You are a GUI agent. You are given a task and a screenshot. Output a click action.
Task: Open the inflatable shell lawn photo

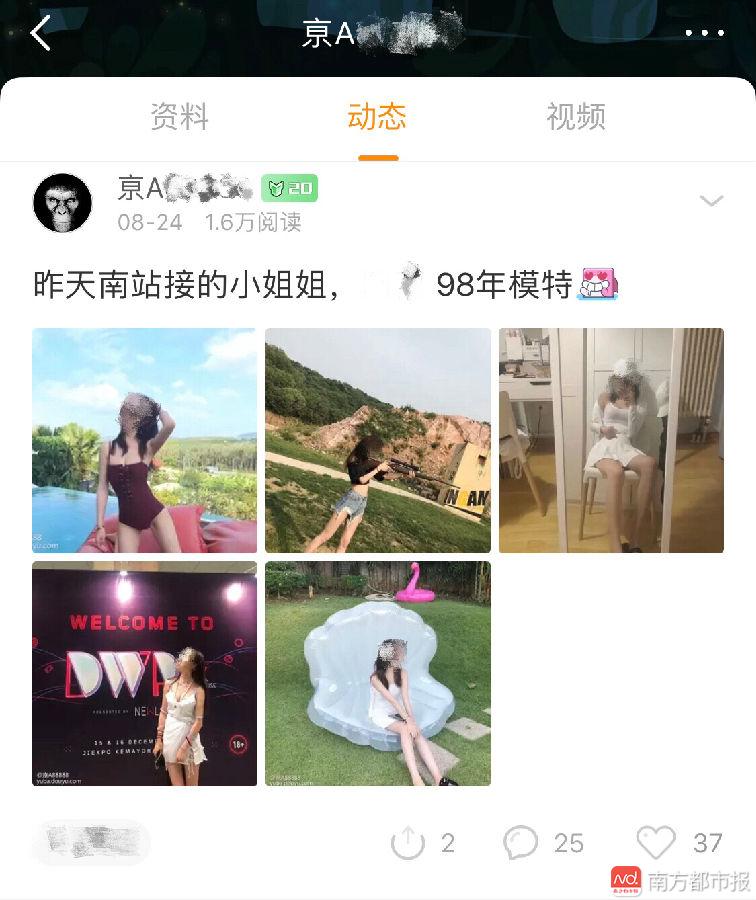coord(378,673)
